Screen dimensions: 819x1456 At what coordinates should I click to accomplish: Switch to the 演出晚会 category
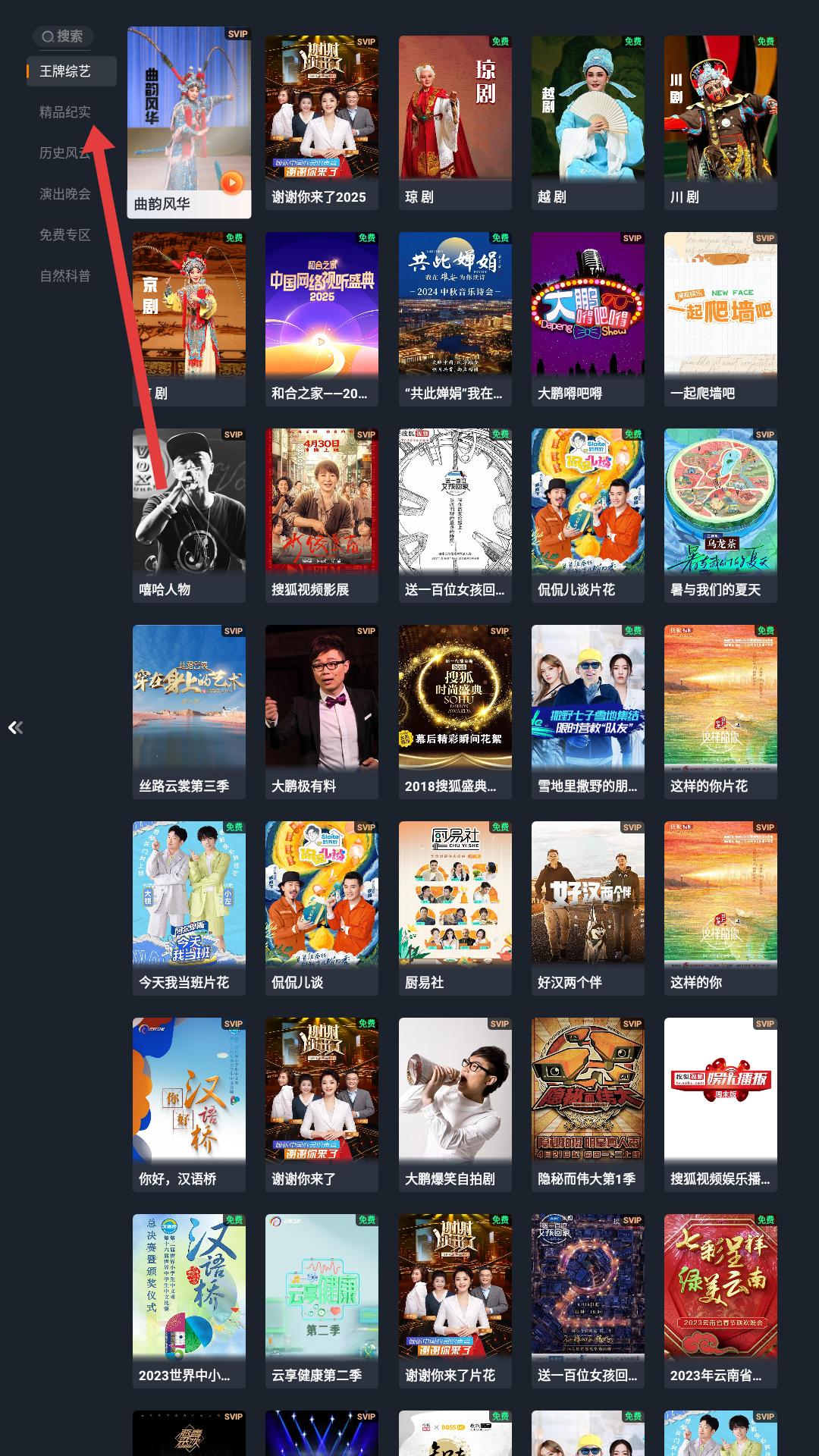pos(65,194)
